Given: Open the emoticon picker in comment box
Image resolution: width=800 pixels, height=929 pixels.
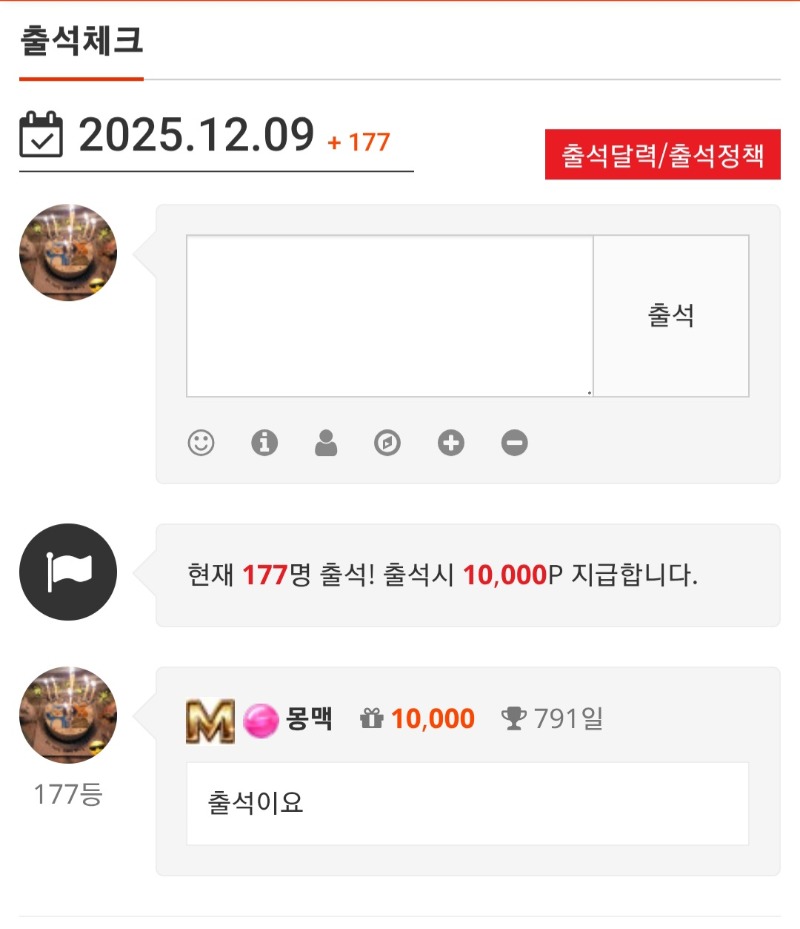Looking at the screenshot, I should (x=203, y=442).
